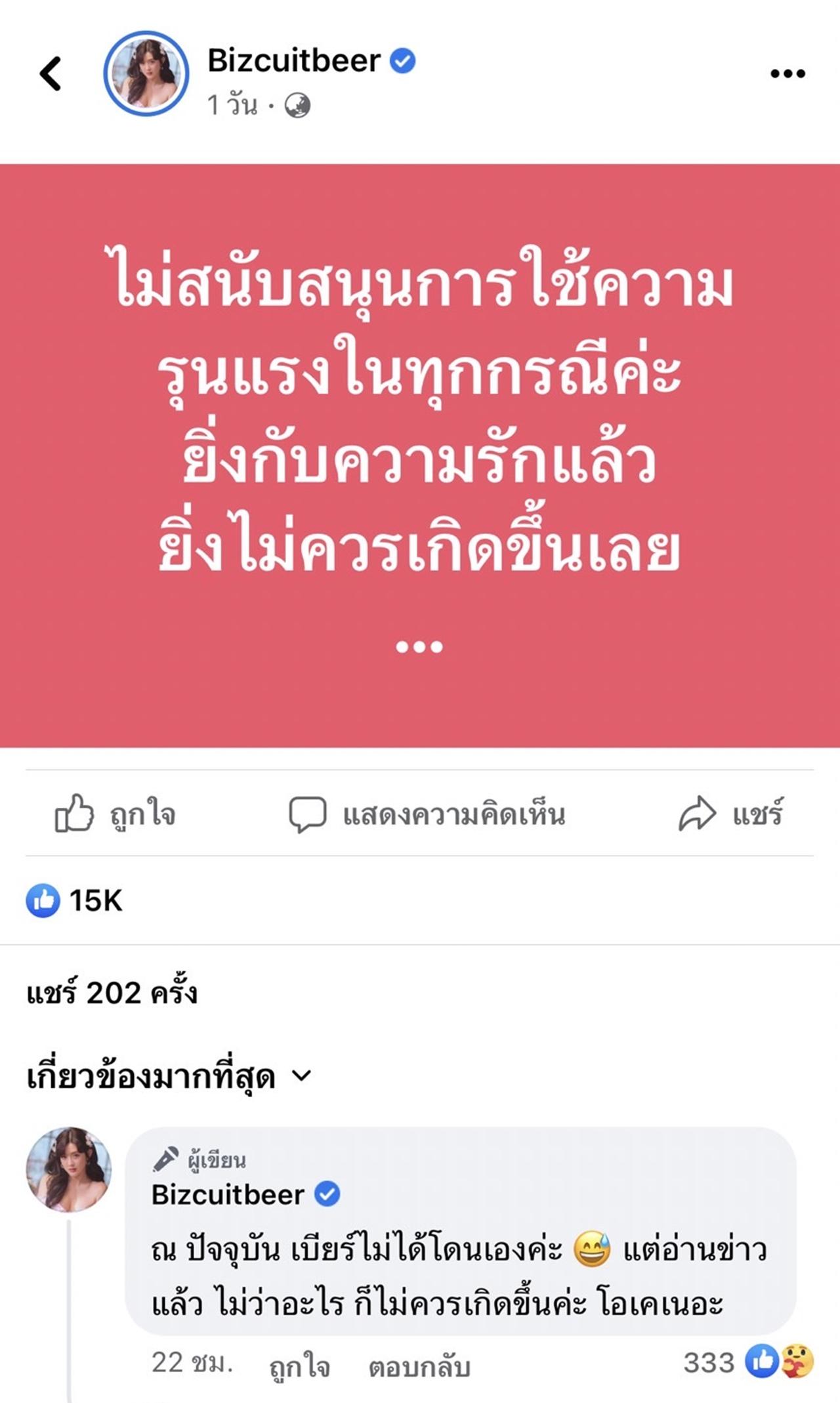Go back with the top-left arrow
840x1403 pixels.
point(51,73)
